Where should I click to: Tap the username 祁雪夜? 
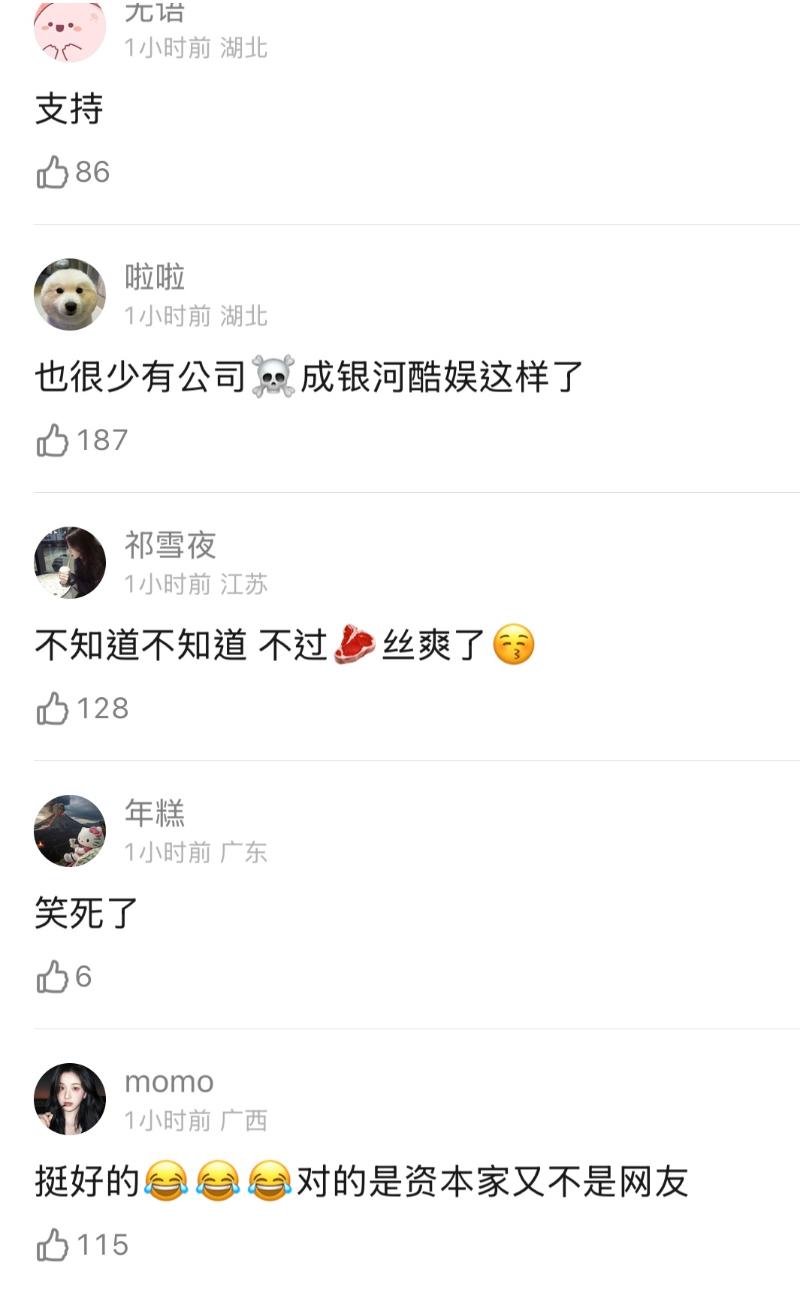[170, 545]
